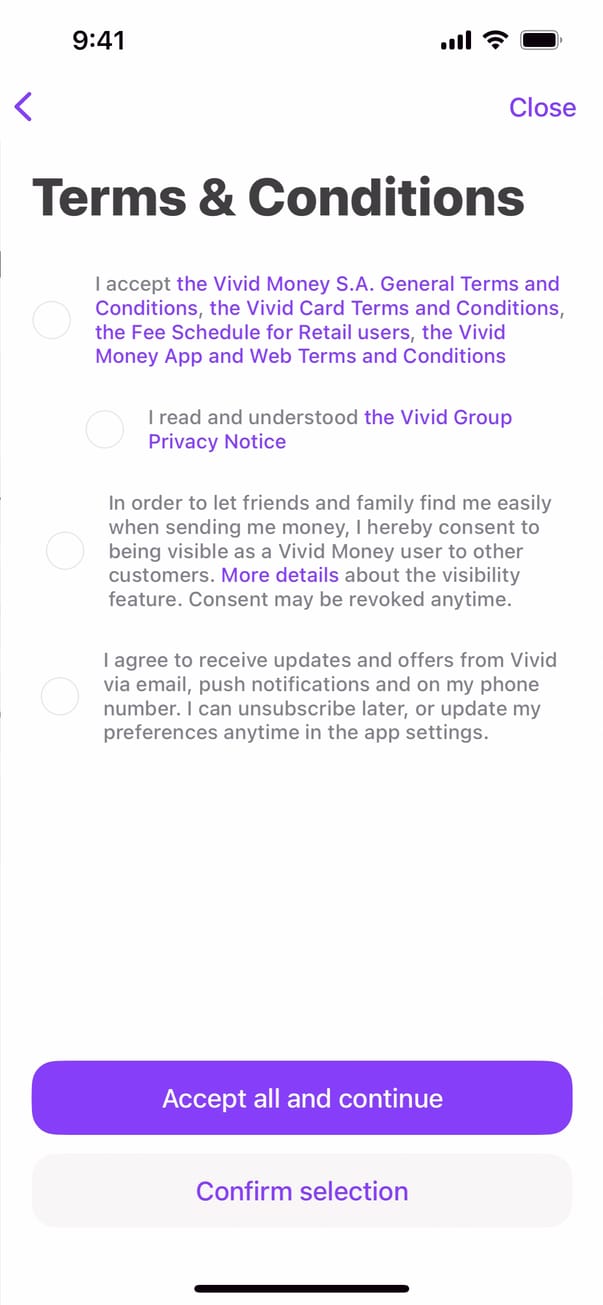Tap Accept all and continue
The width and height of the screenshot is (603, 1305).
tap(302, 1098)
